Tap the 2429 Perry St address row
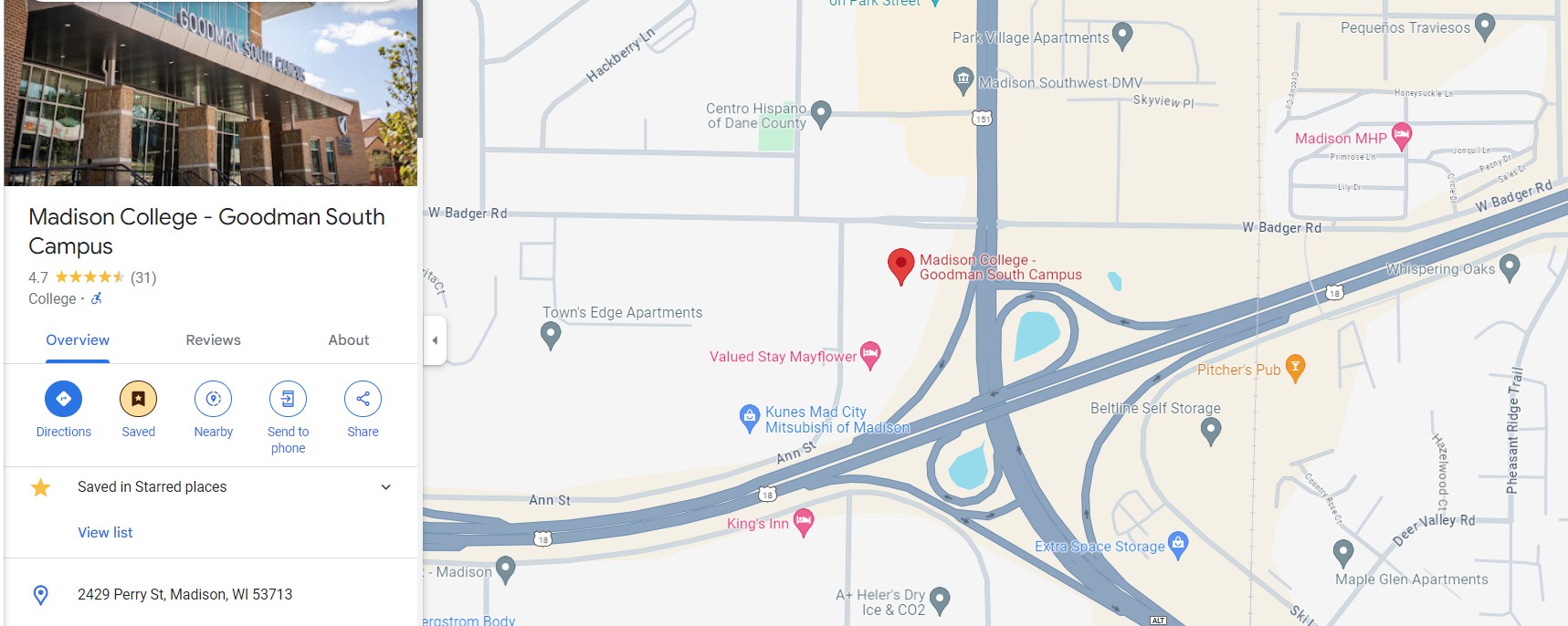This screenshot has height=626, width=1568. tap(184, 595)
